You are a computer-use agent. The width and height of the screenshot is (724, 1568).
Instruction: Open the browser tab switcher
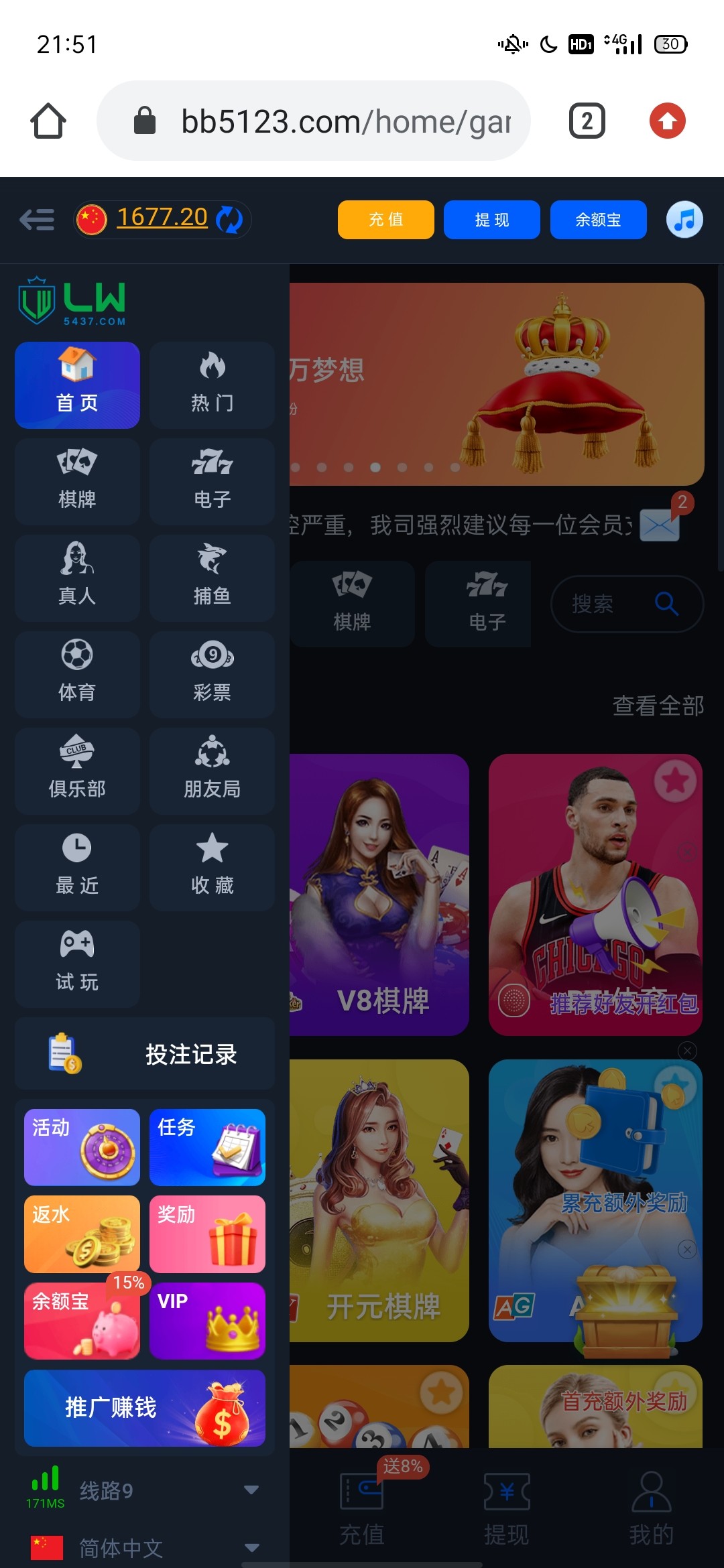click(x=587, y=121)
